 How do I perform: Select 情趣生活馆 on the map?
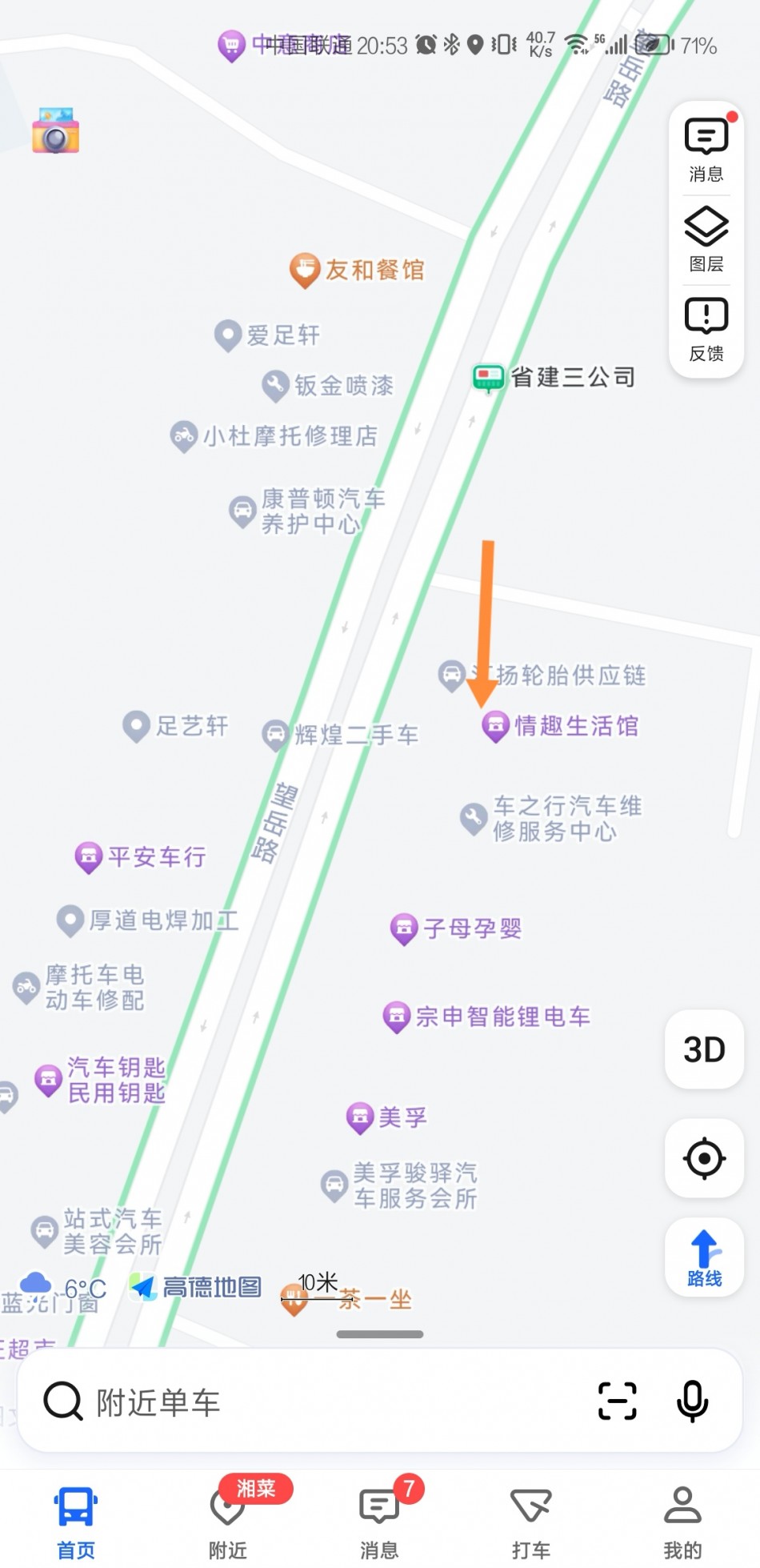[x=560, y=726]
